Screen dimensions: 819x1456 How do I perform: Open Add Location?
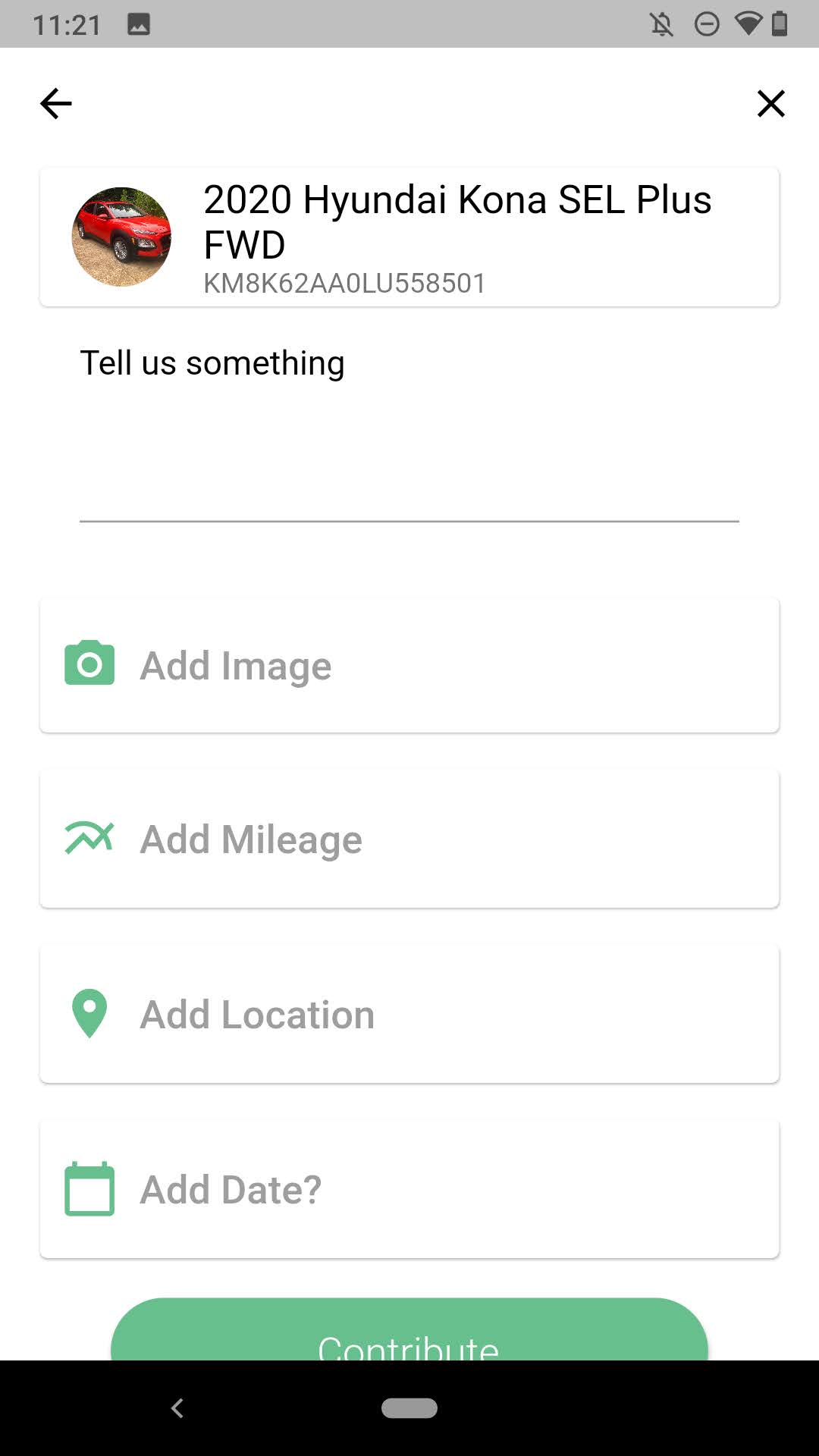(x=409, y=1014)
